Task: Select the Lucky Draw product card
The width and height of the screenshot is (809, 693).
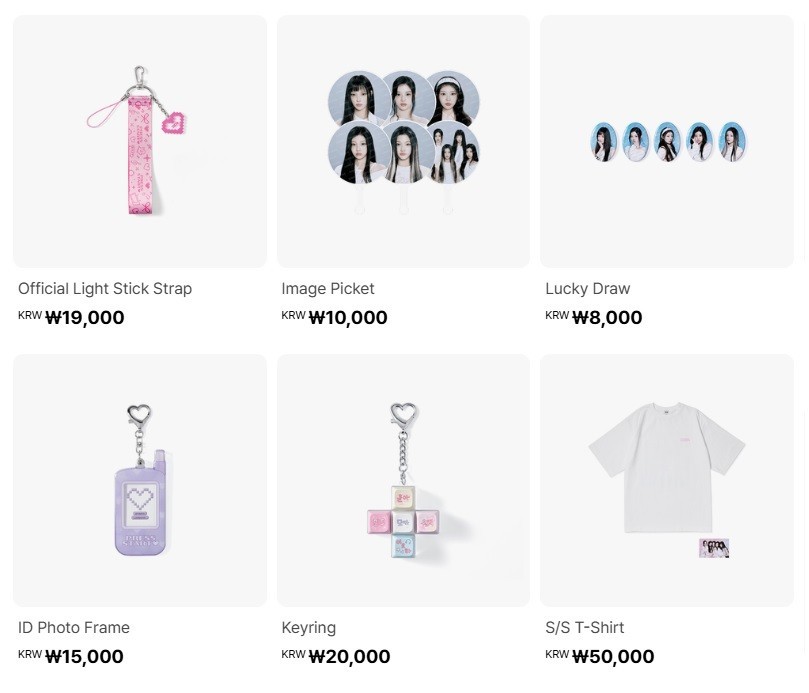Action: pyautogui.click(x=667, y=141)
